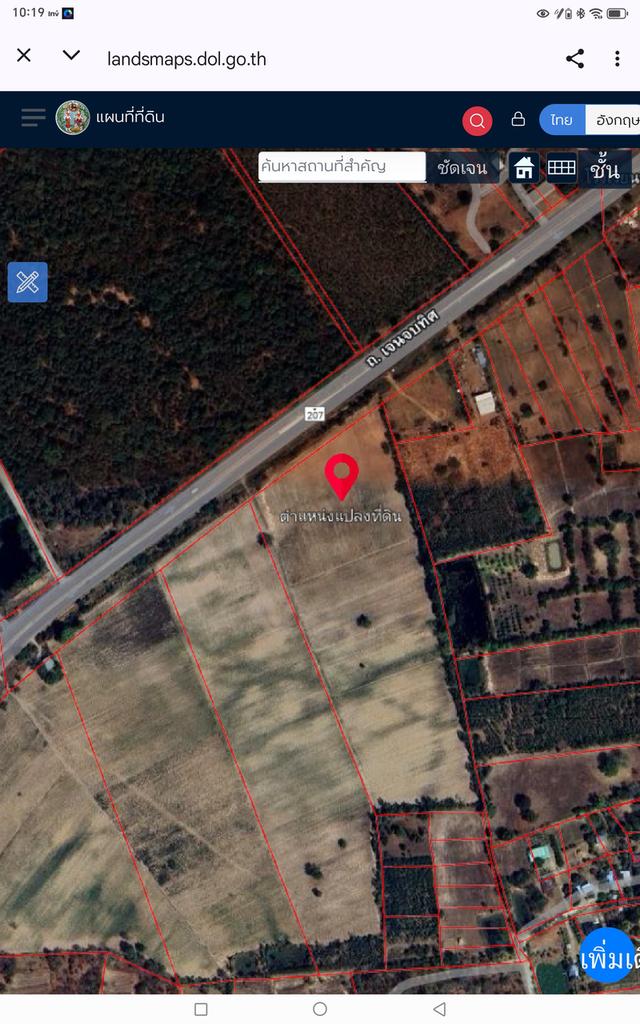Viewport: 640px width, 1024px height.
Task: Switch language to ไทย
Action: (561, 120)
